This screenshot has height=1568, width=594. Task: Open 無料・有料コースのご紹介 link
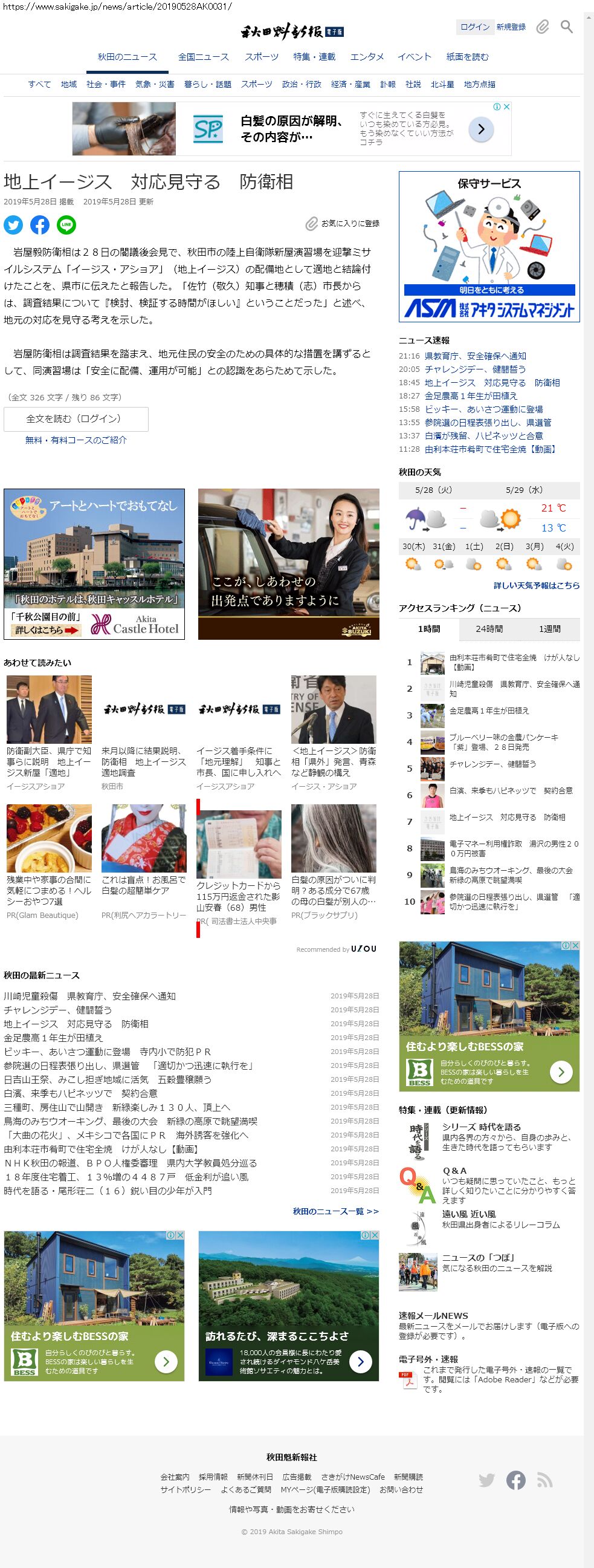tap(76, 440)
